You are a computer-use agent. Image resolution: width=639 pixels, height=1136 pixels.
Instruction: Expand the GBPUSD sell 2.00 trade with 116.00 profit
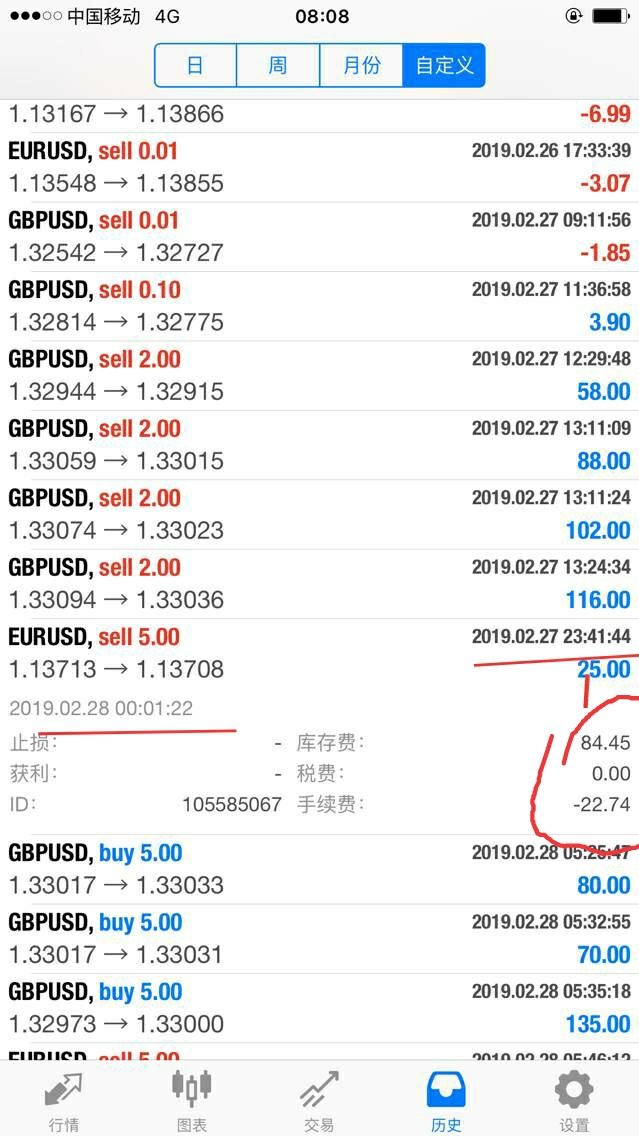(320, 584)
